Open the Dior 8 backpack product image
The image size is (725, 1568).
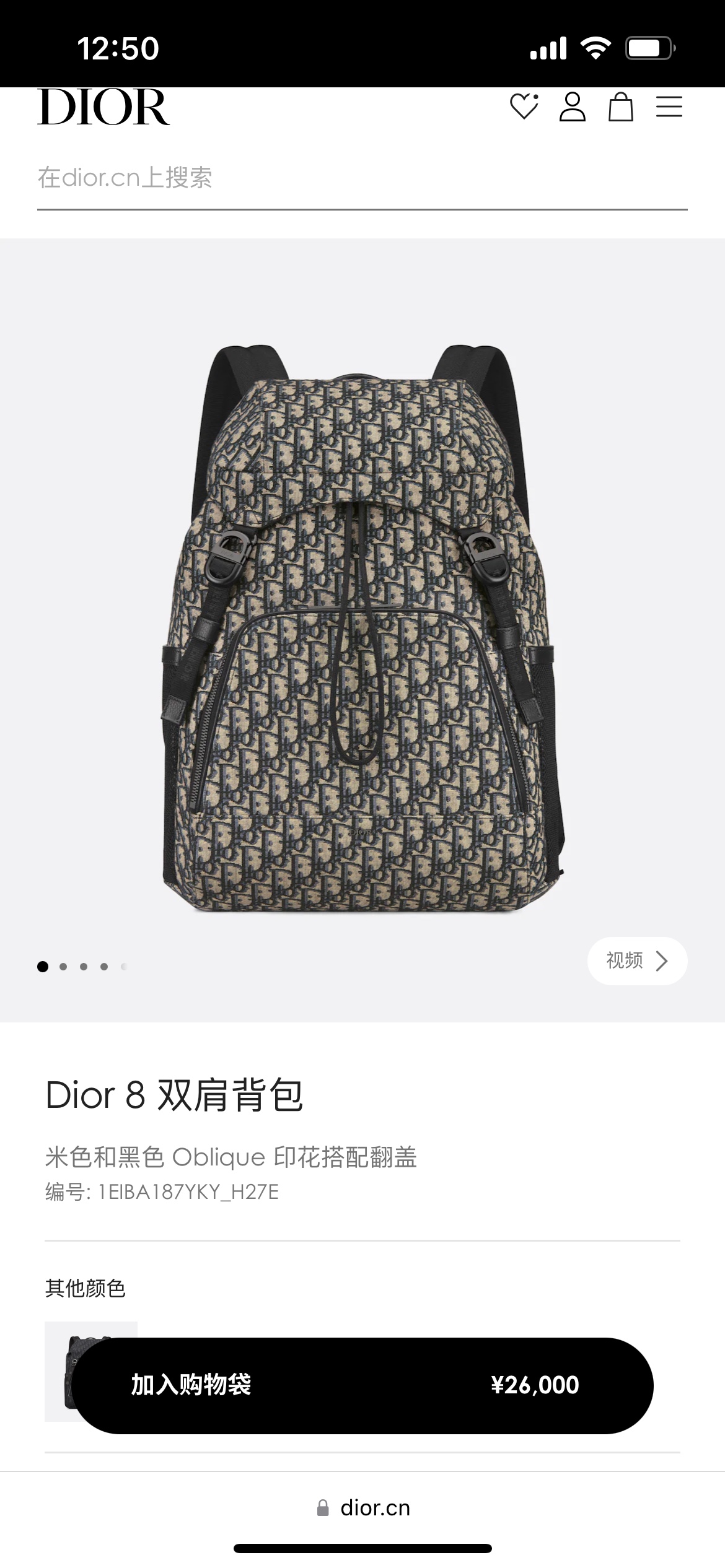click(362, 629)
